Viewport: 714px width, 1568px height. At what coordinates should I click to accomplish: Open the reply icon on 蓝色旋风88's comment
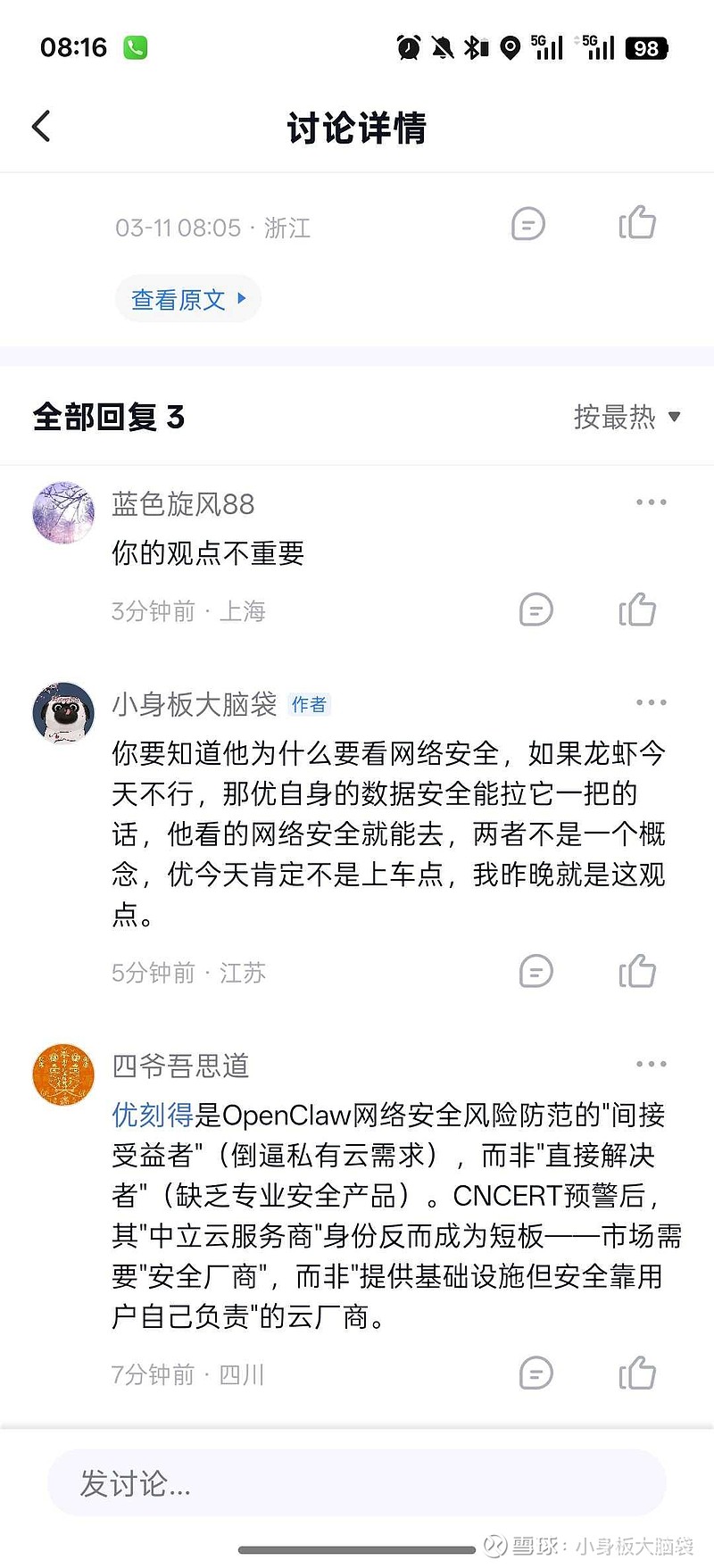pyautogui.click(x=535, y=610)
